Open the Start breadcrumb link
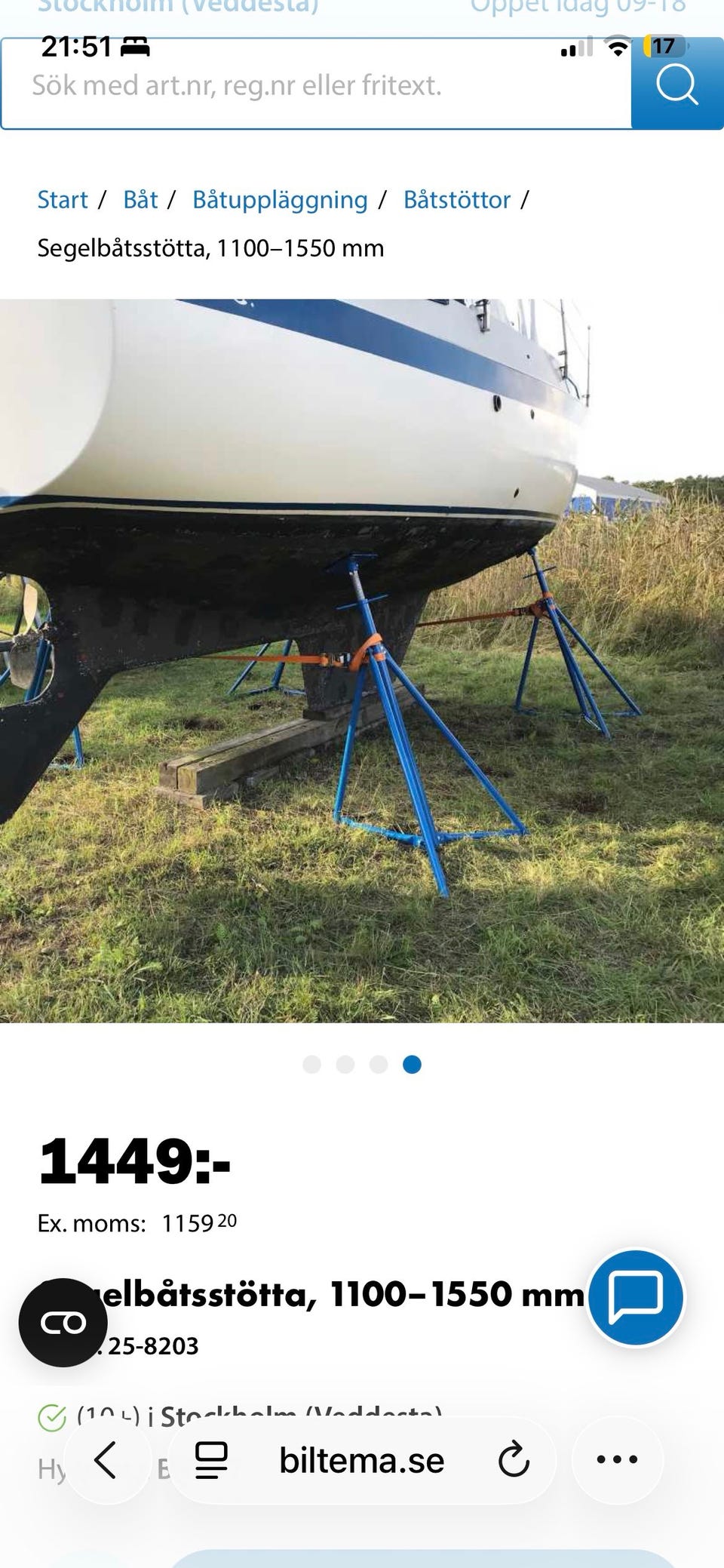This screenshot has height=1568, width=724. point(63,200)
